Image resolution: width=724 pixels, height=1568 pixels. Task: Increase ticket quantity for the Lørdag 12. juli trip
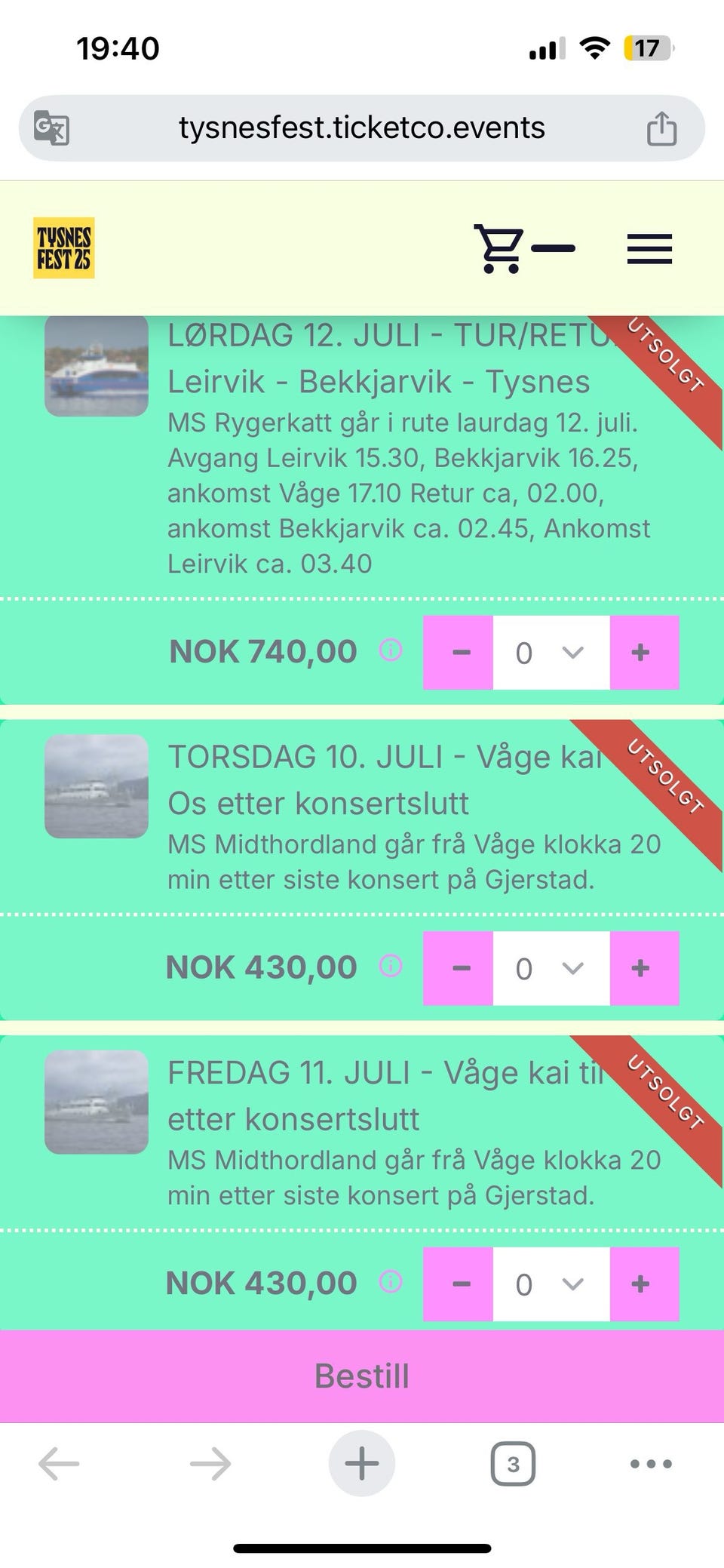coord(642,652)
